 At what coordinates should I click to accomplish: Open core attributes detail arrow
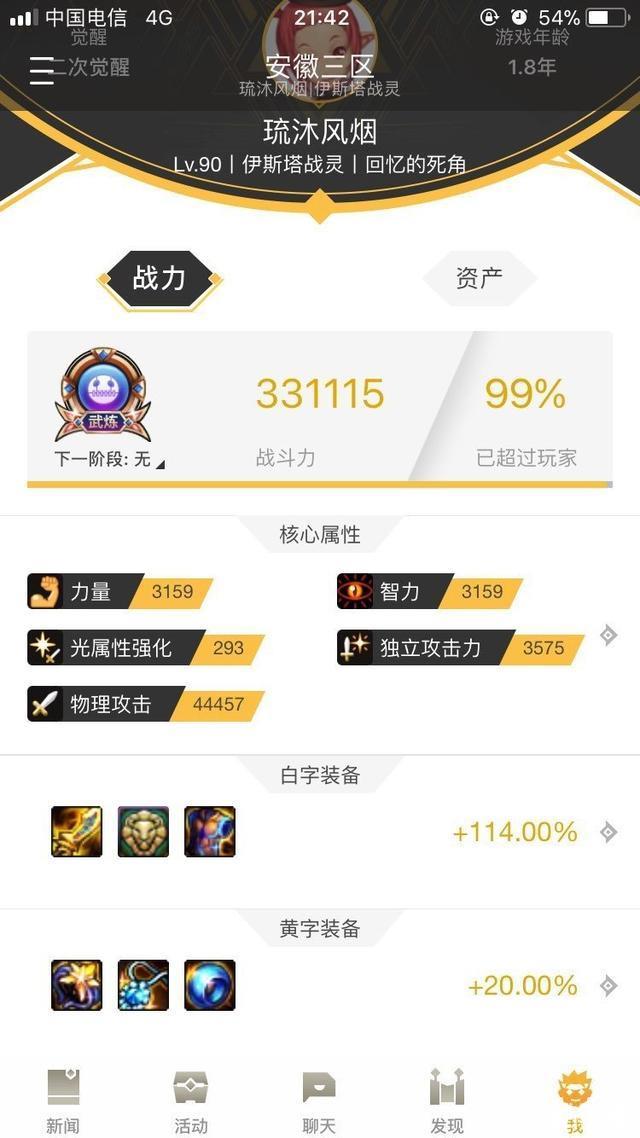coord(608,635)
